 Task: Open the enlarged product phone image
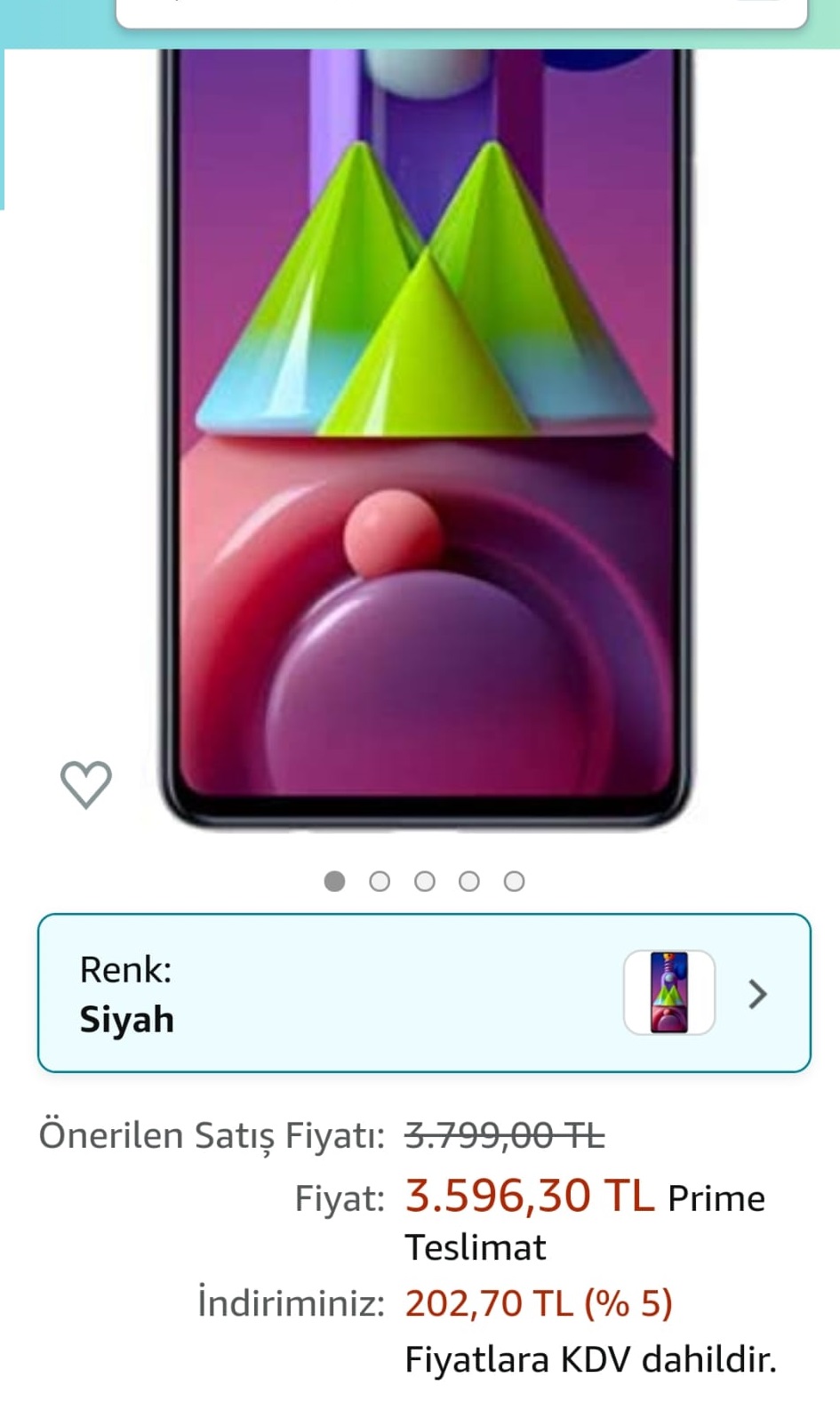425,436
